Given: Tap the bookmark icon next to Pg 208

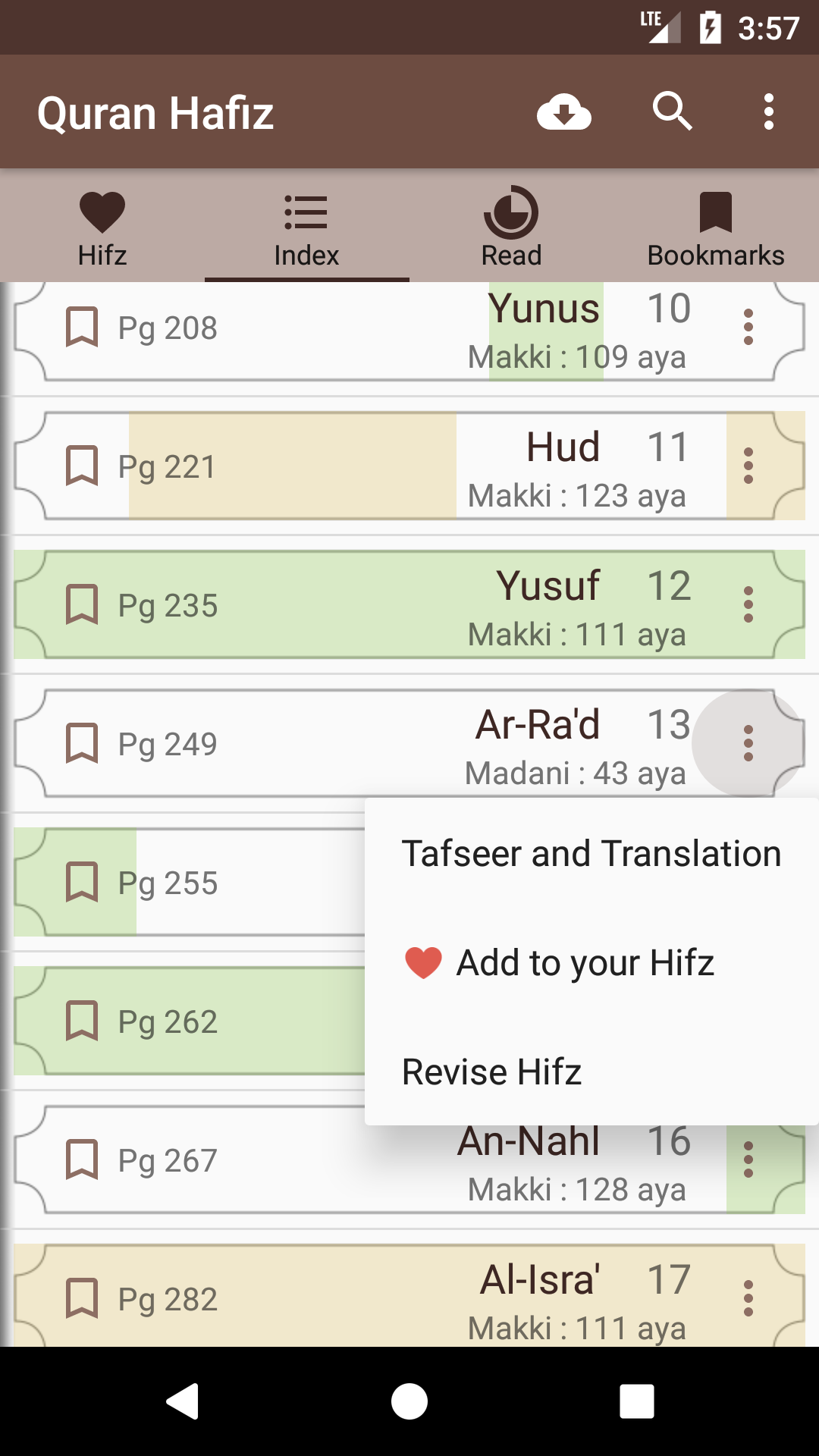Looking at the screenshot, I should (x=83, y=328).
